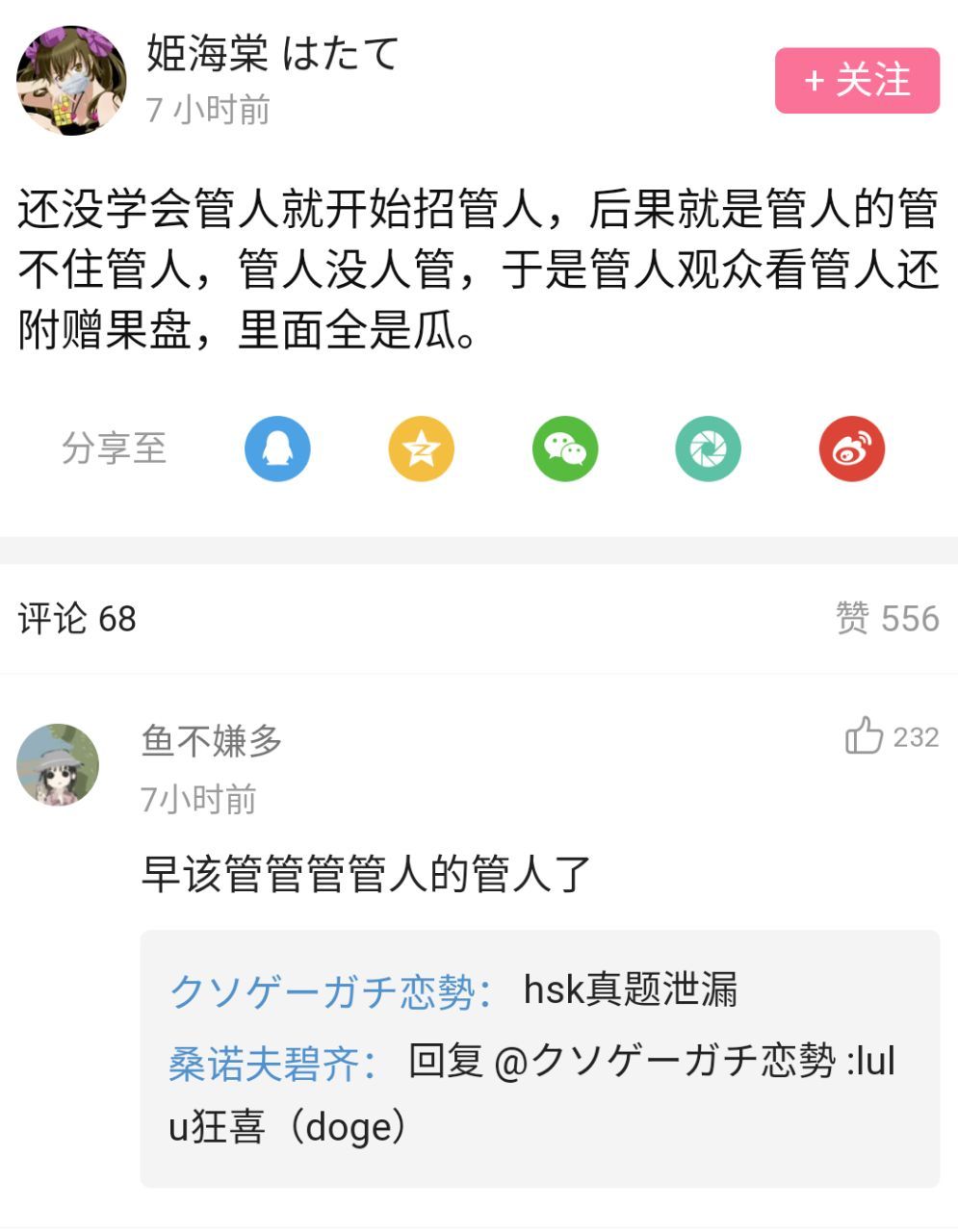Follow 姬海棠 はたて with 关注 button
Viewport: 958px width, 1232px height.
coord(856,81)
